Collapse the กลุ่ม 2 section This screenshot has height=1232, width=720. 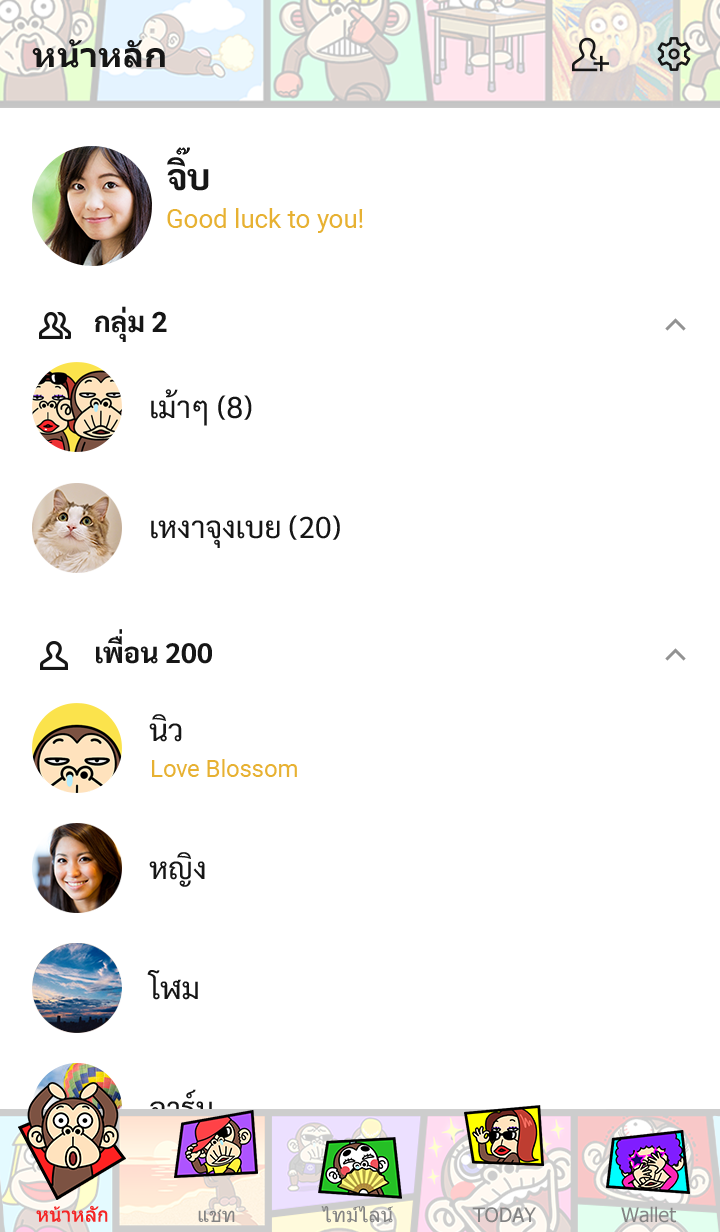click(x=675, y=324)
